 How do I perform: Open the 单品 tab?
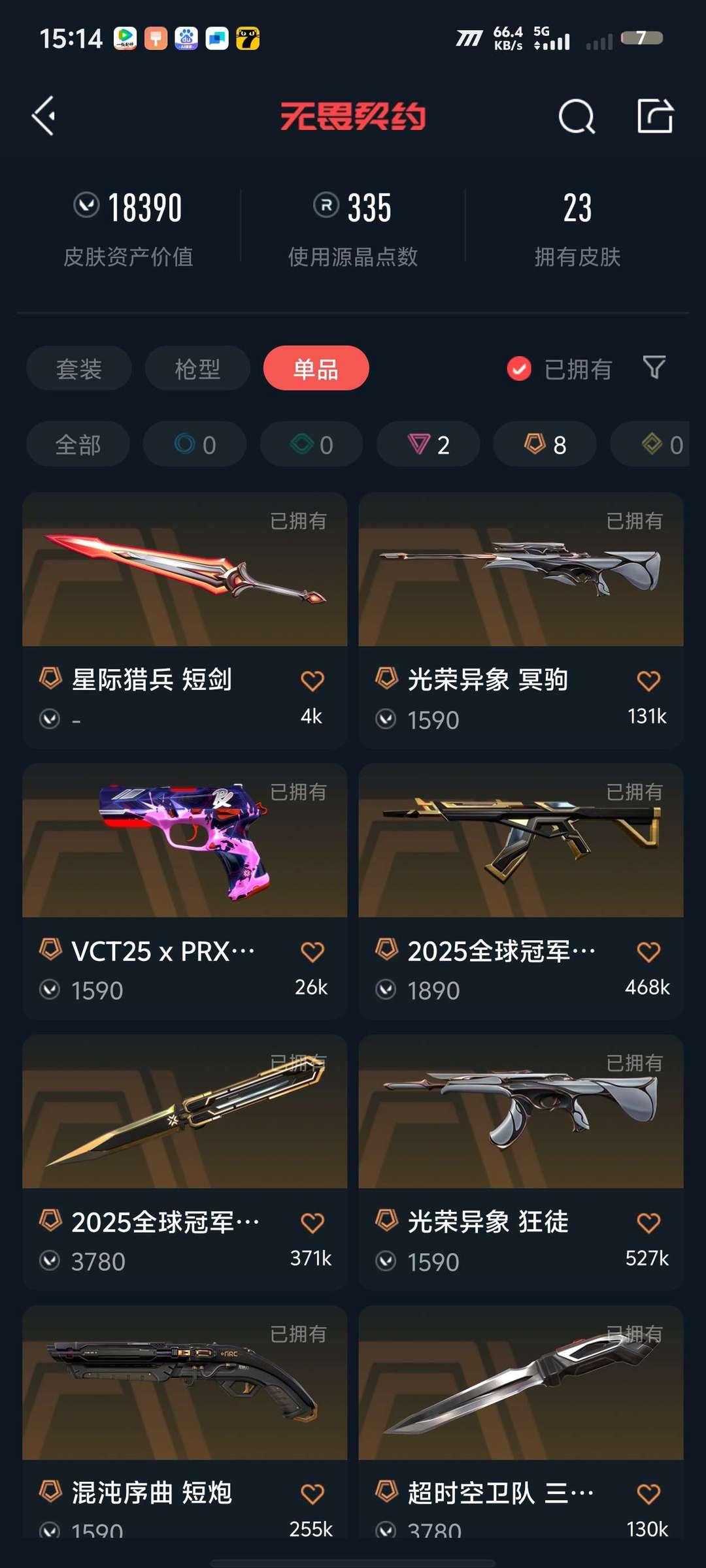316,368
